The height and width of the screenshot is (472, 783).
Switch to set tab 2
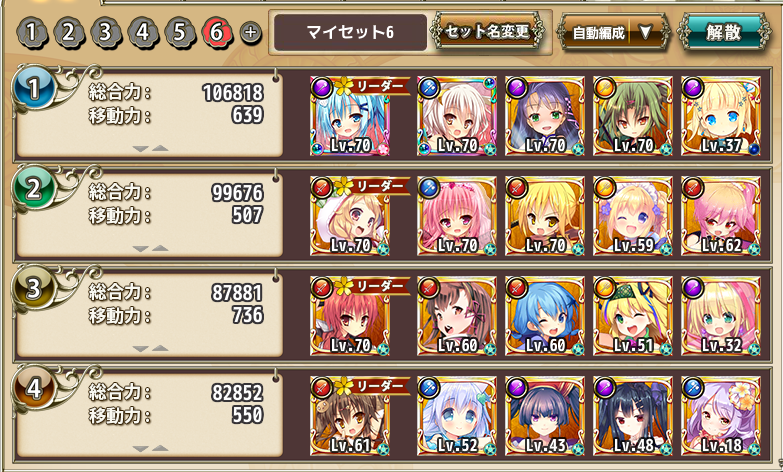click(x=68, y=32)
